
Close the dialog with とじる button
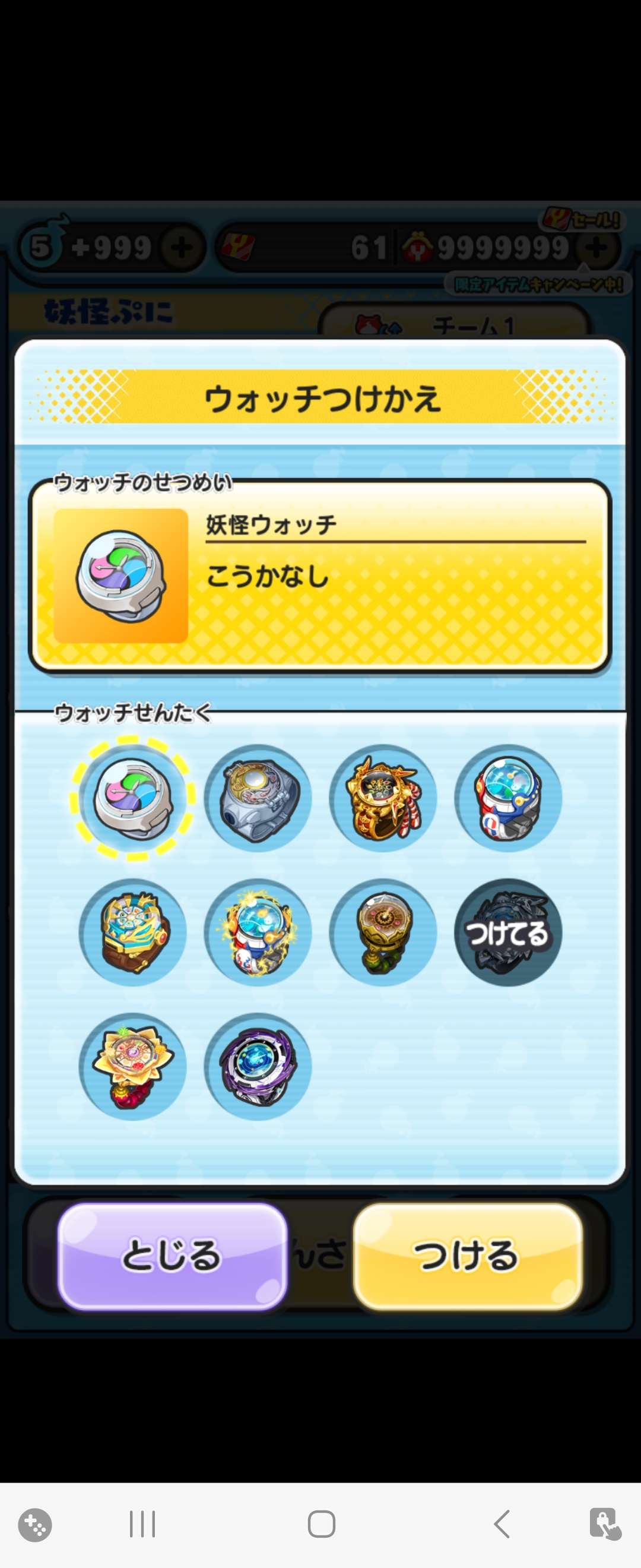[173, 1256]
